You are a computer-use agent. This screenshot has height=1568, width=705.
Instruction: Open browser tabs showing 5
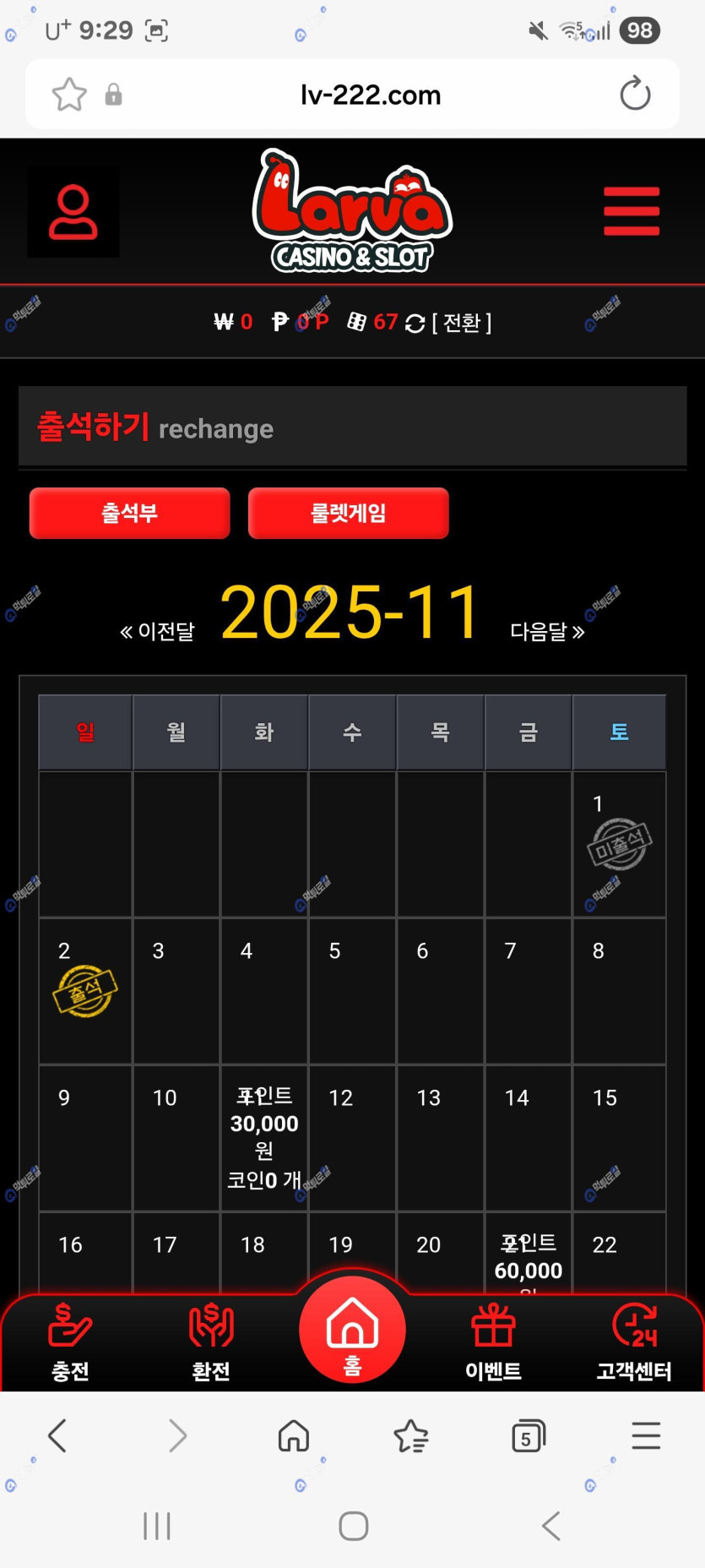[528, 1436]
